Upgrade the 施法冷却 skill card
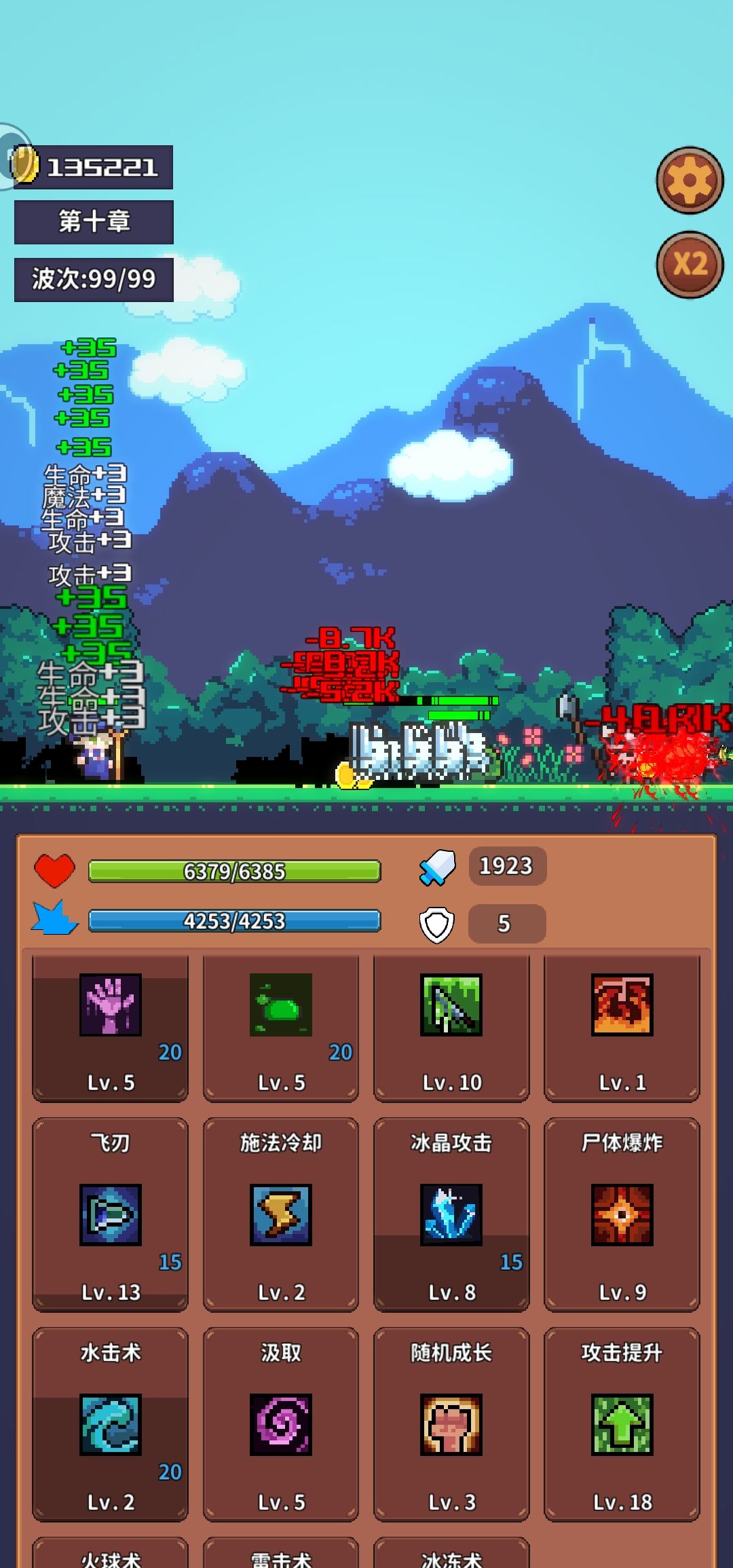 coord(281,1214)
